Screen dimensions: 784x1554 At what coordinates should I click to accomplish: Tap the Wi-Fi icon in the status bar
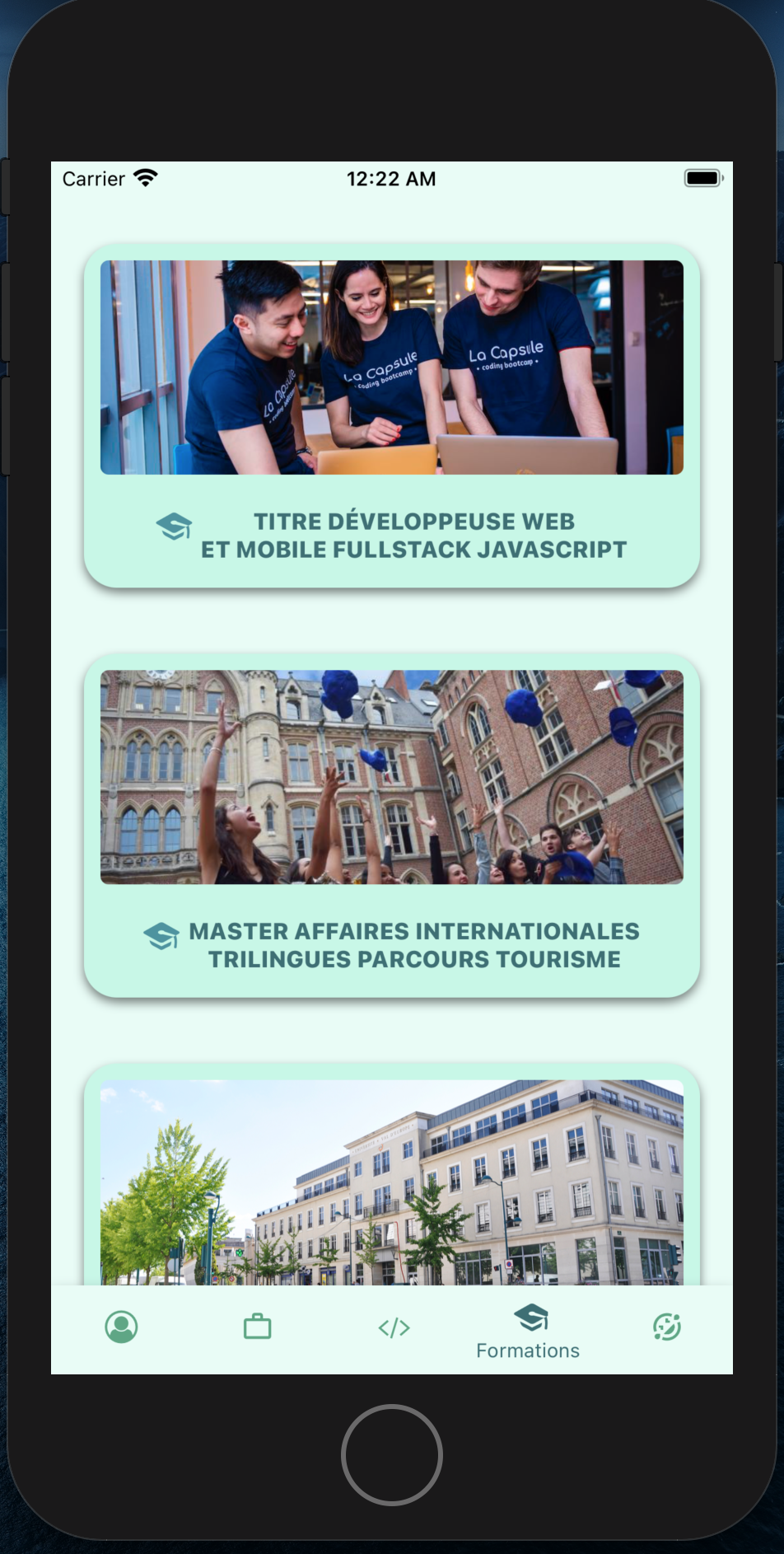point(145,176)
